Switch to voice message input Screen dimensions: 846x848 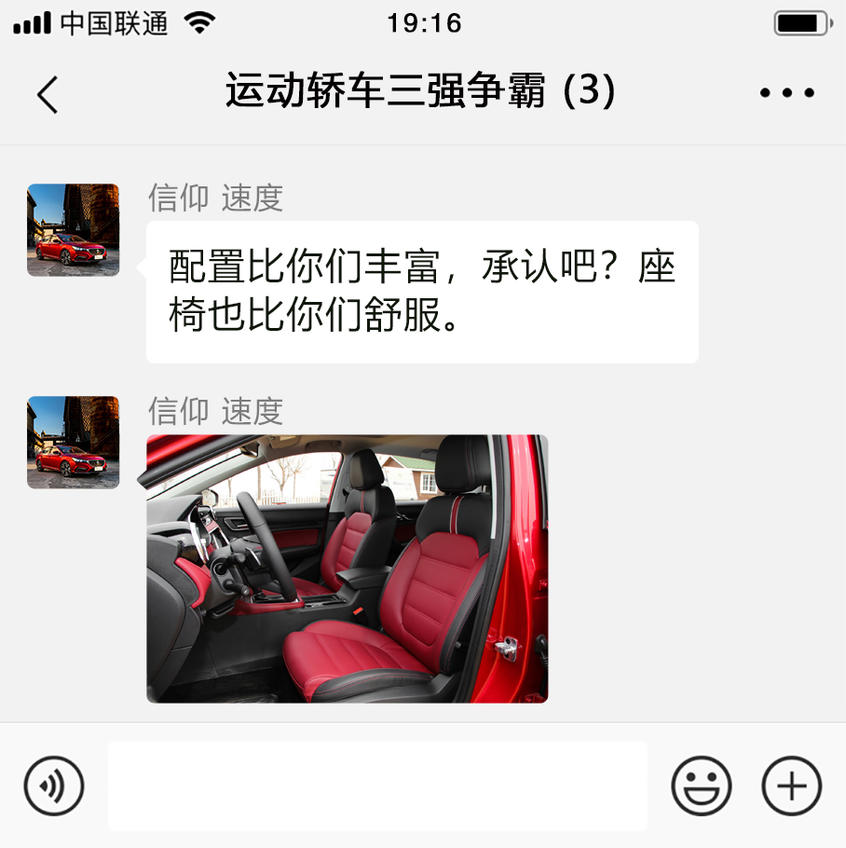point(54,786)
